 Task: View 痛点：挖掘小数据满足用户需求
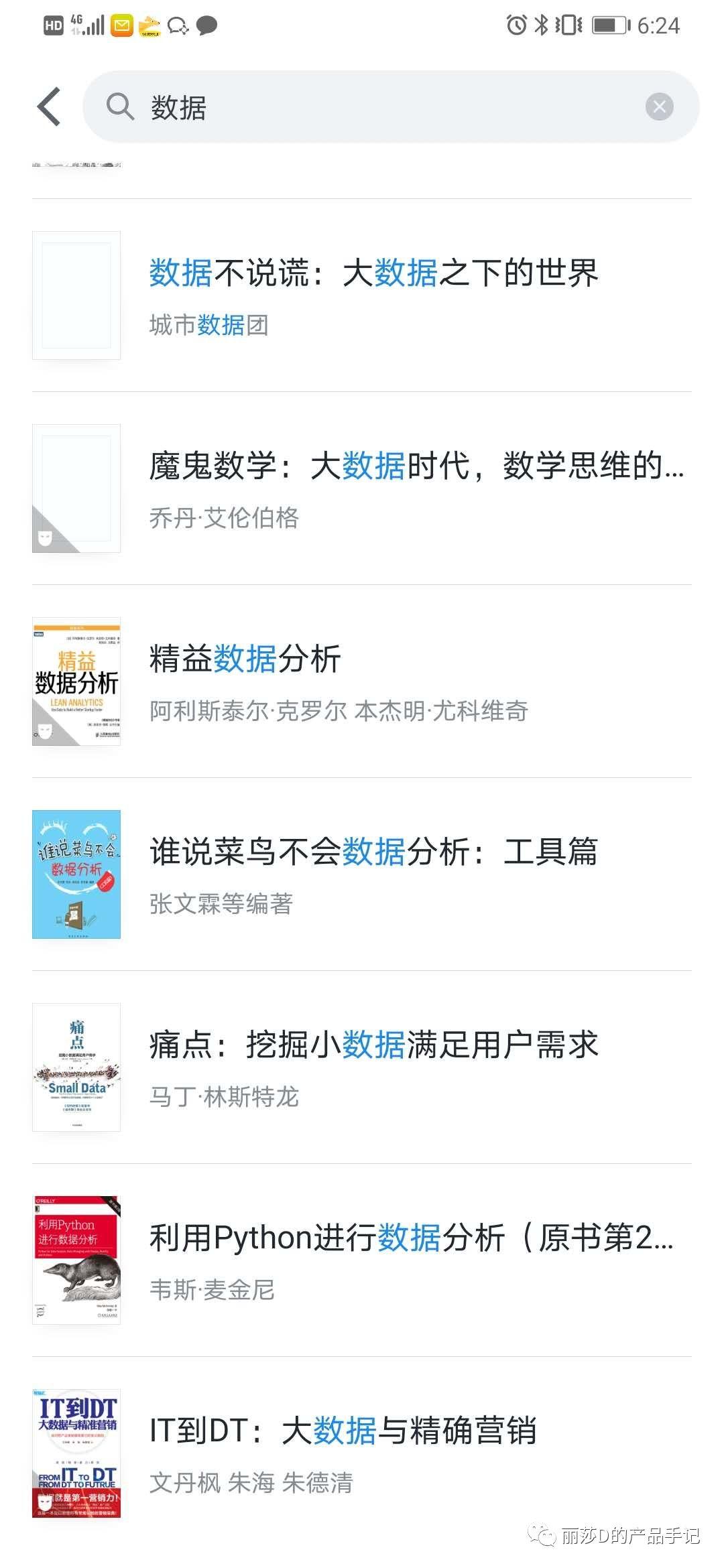click(x=373, y=1045)
